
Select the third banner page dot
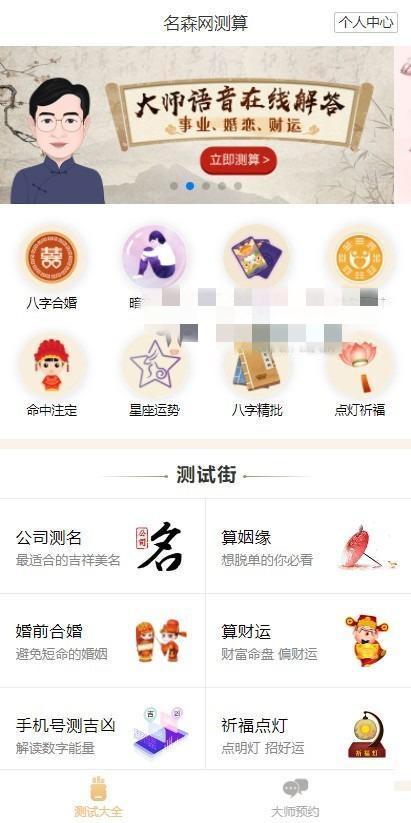pyautogui.click(x=206, y=186)
